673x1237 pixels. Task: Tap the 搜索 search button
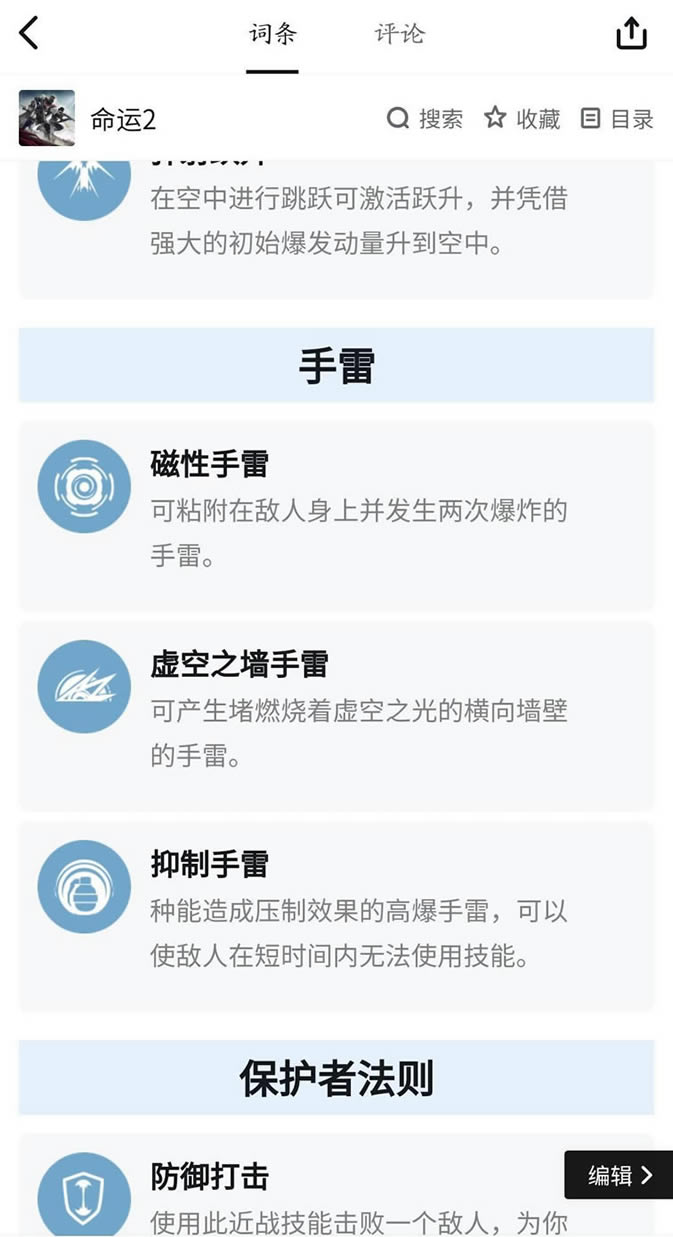pos(425,119)
